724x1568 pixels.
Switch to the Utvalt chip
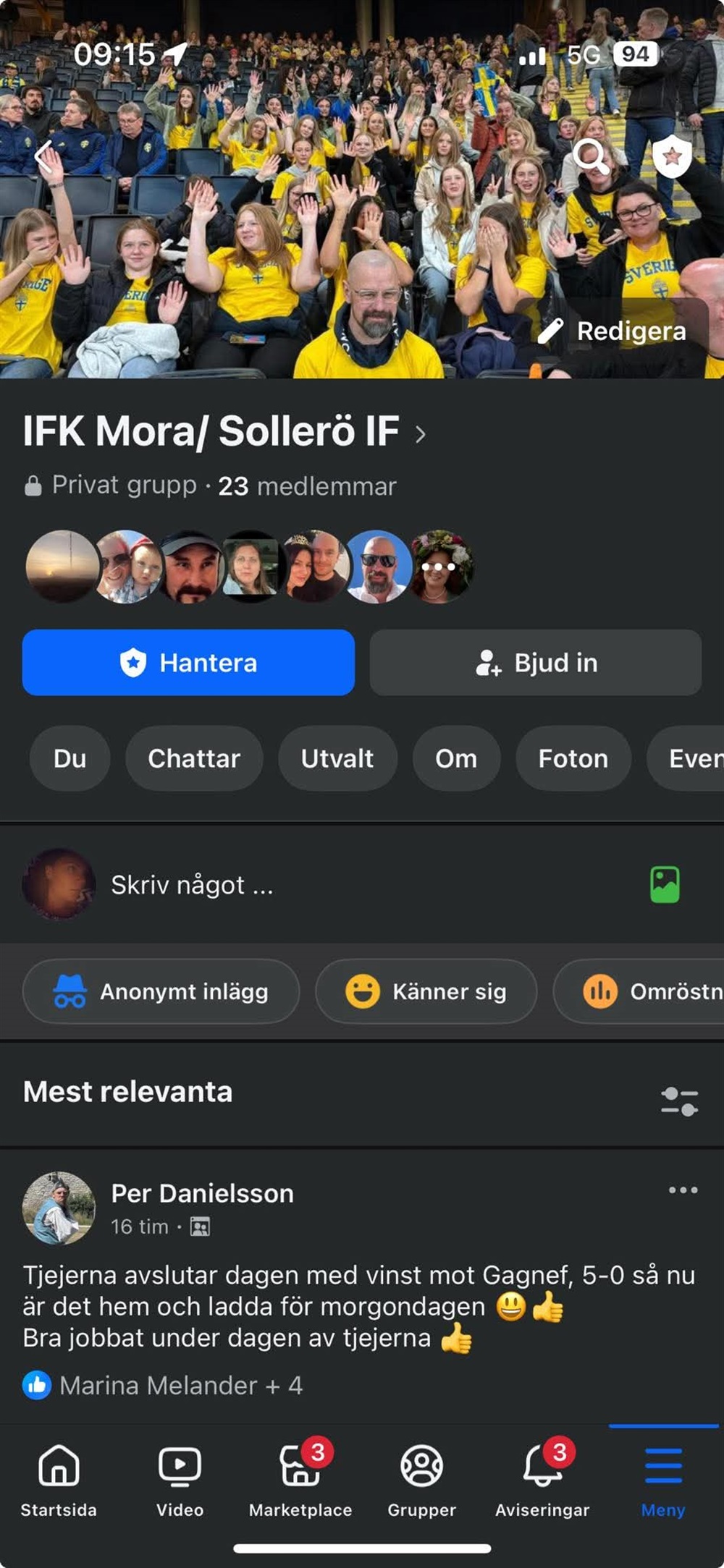click(337, 758)
